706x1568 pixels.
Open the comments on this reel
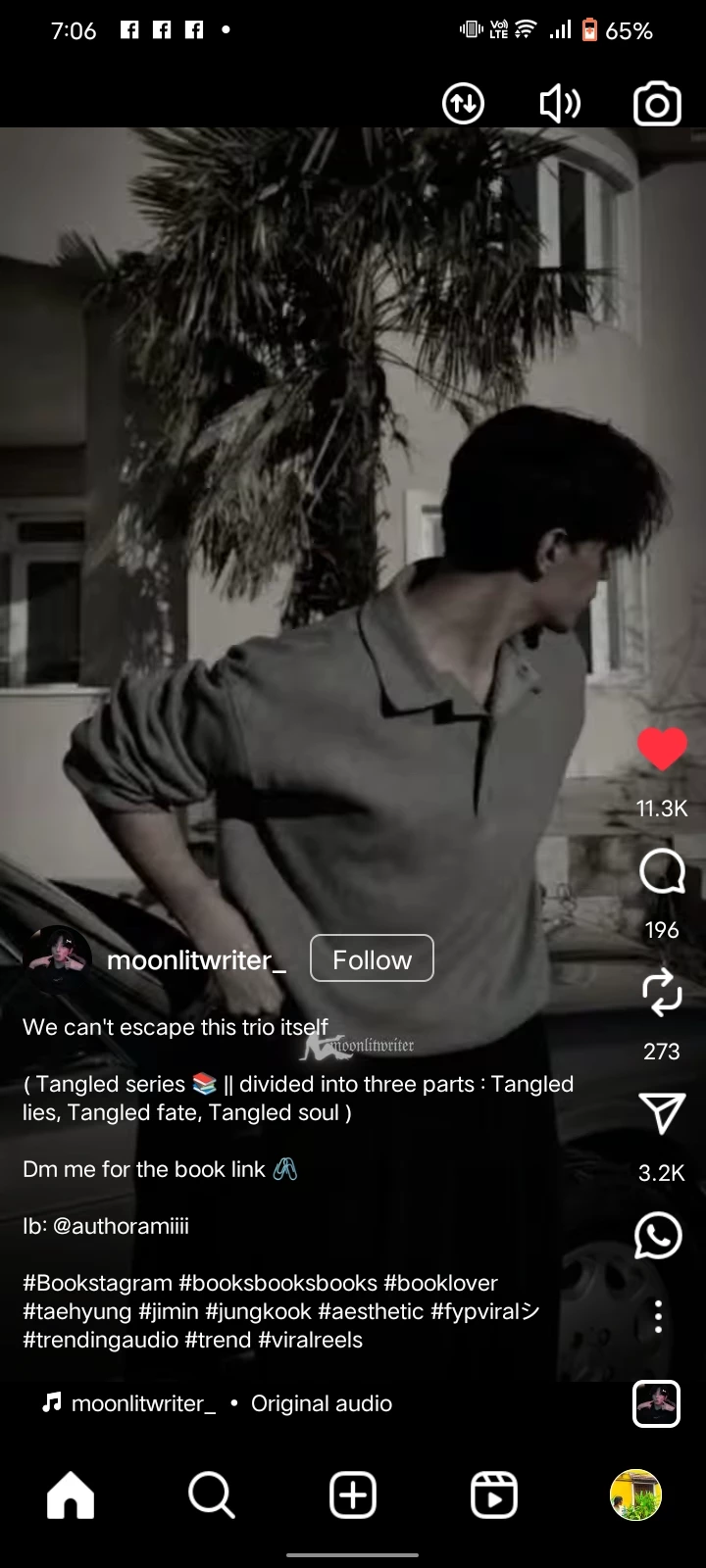662,871
